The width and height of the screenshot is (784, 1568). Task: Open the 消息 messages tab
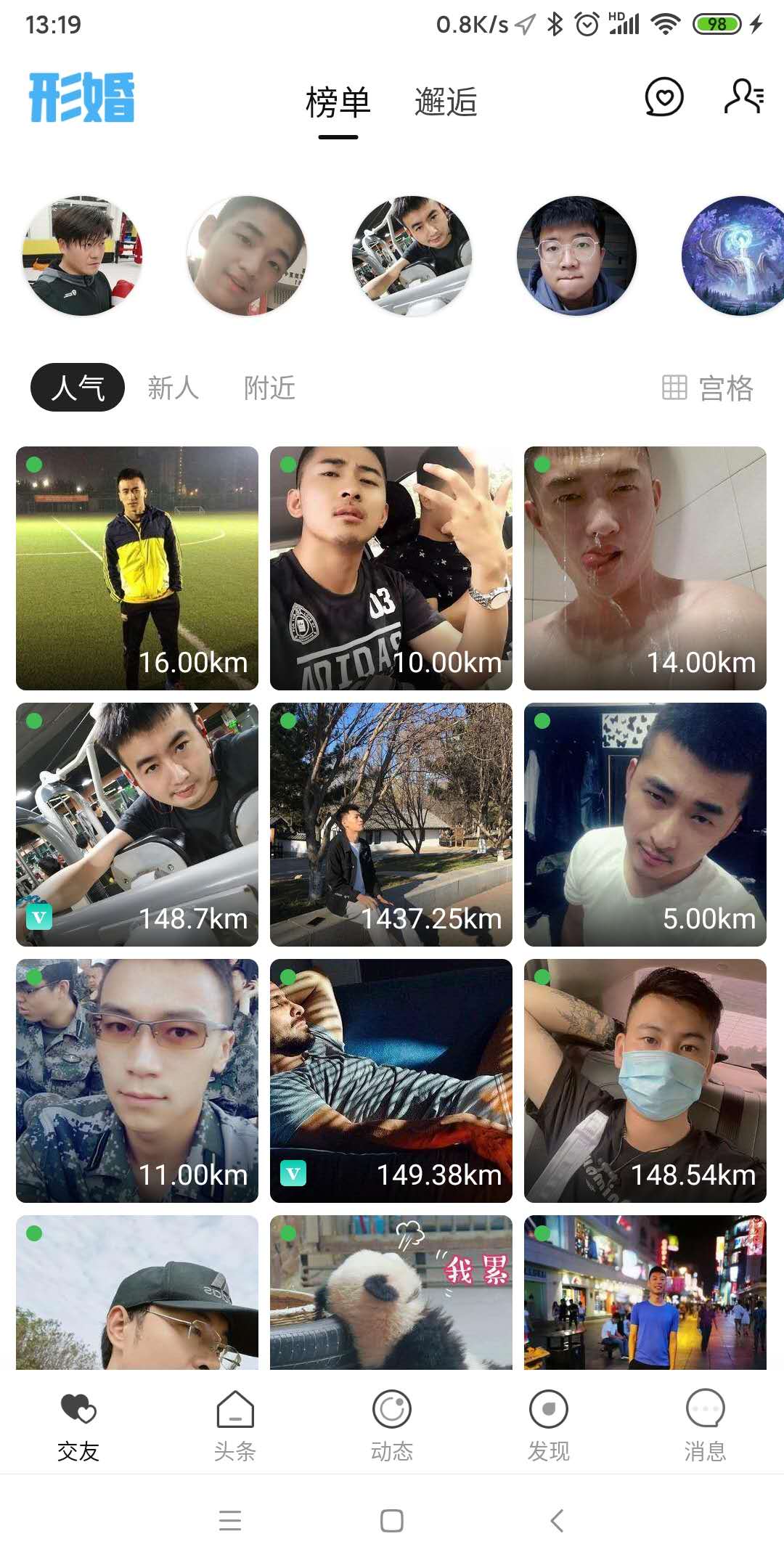pyautogui.click(x=705, y=1424)
